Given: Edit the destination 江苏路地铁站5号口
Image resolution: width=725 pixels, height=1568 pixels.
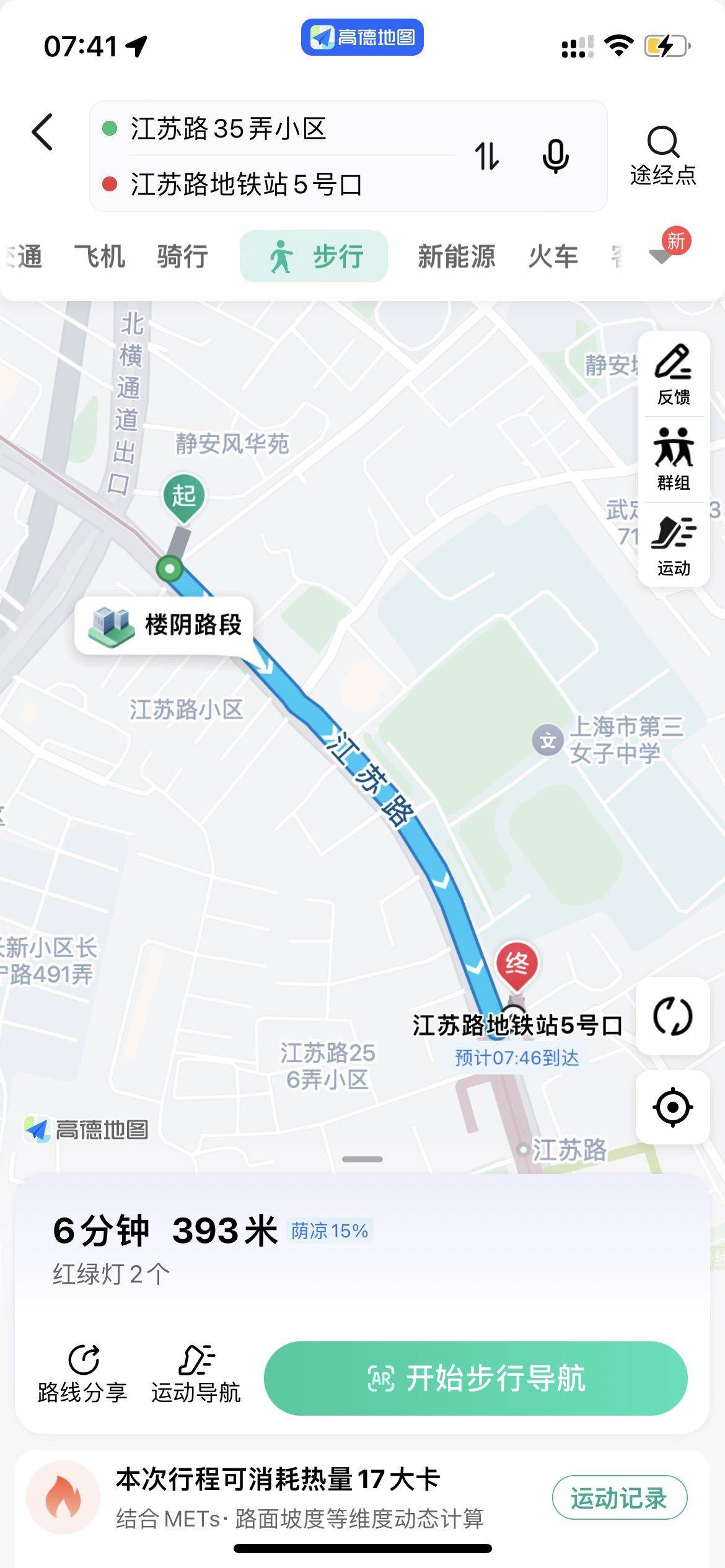Looking at the screenshot, I should [246, 185].
